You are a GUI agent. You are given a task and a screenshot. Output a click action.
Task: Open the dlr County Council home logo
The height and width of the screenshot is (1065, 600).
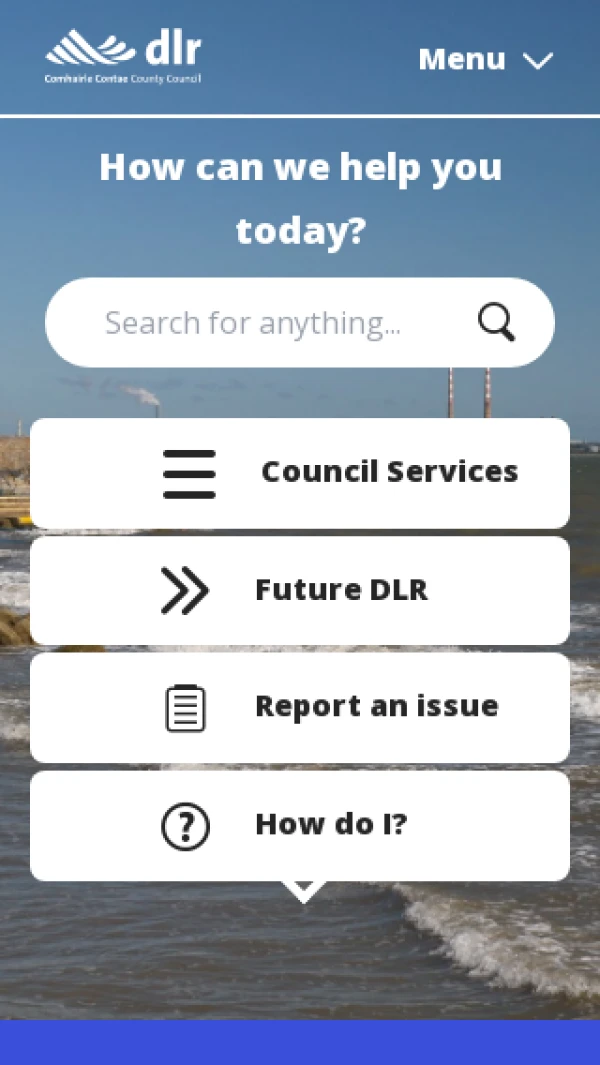(x=123, y=57)
